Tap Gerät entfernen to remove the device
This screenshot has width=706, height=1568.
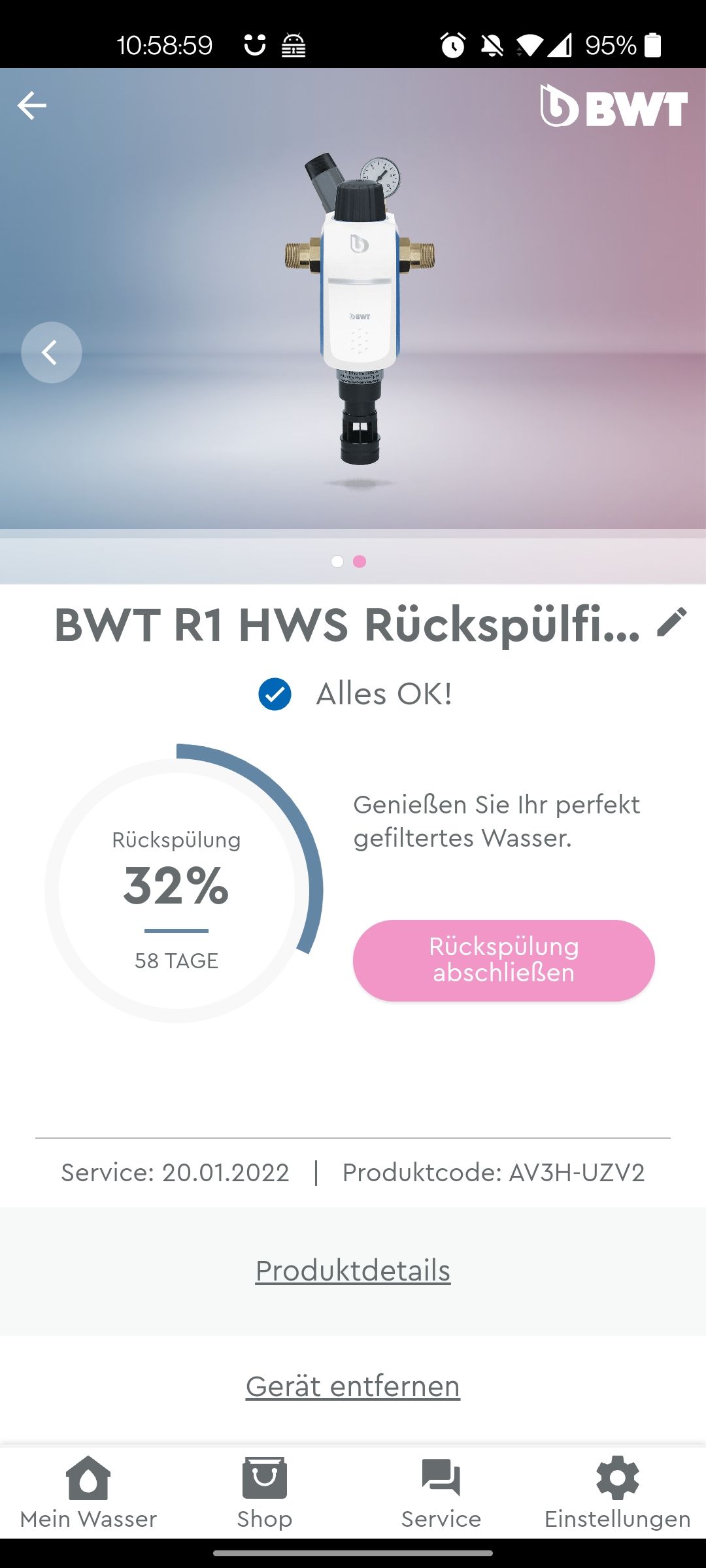353,1386
